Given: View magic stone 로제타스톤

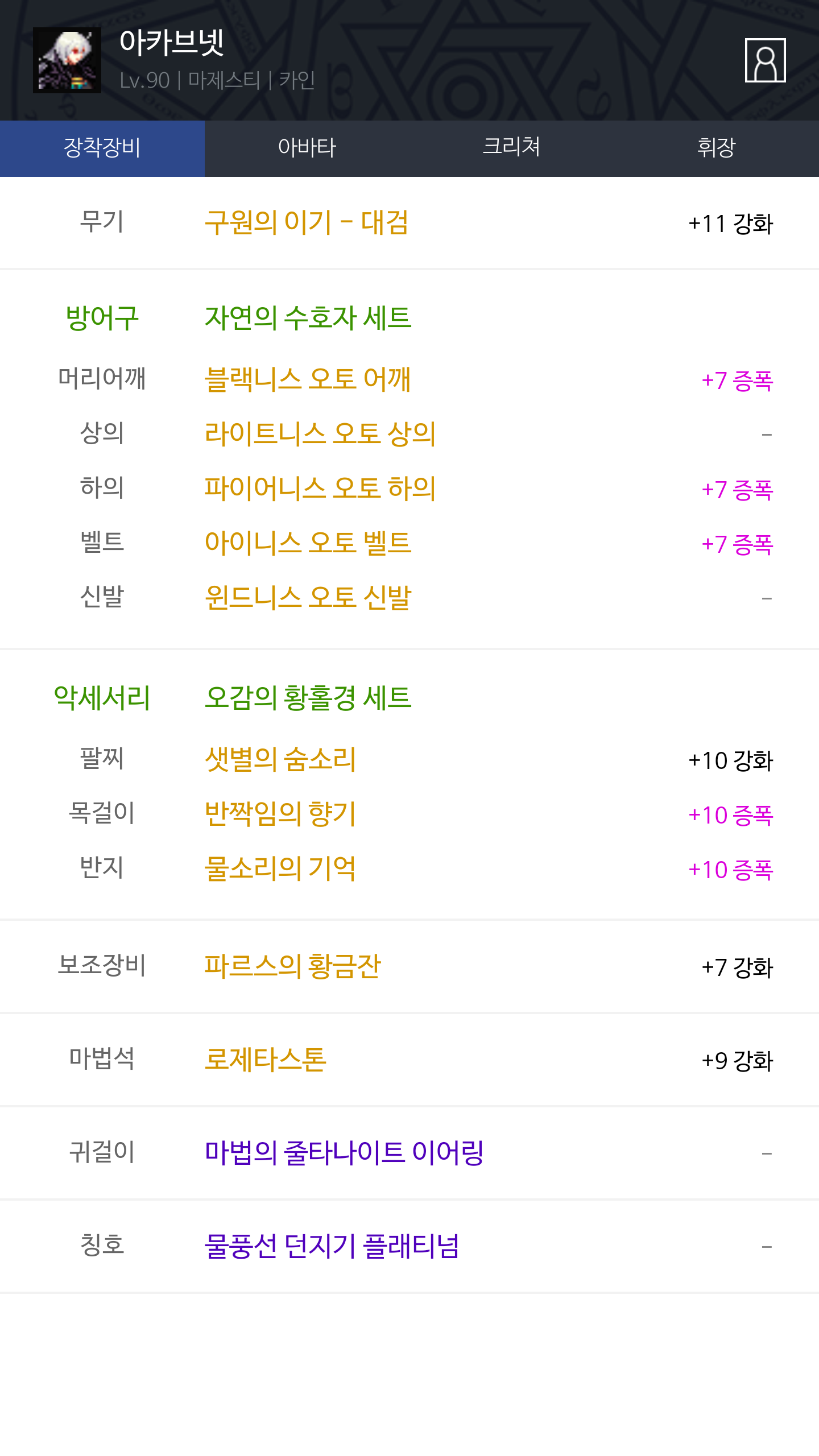Looking at the screenshot, I should point(266,1060).
